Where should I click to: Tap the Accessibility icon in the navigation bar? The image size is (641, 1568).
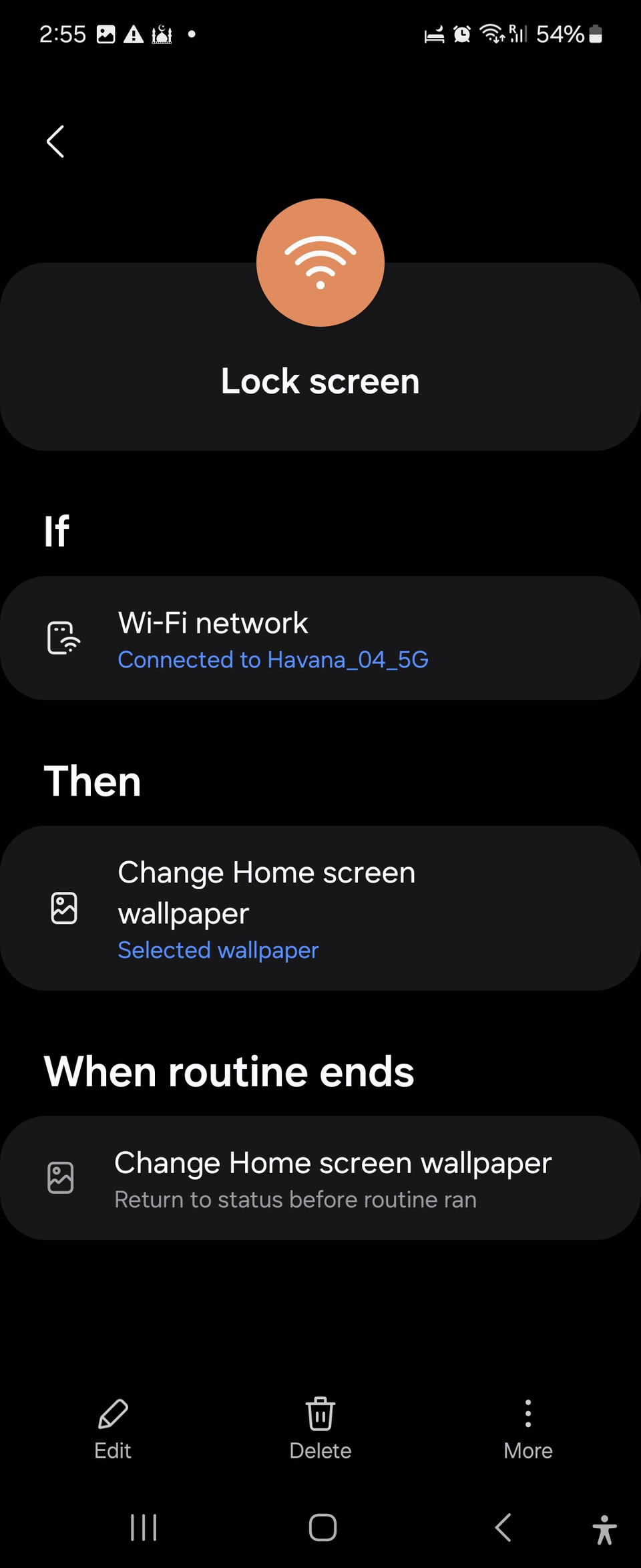[604, 1527]
